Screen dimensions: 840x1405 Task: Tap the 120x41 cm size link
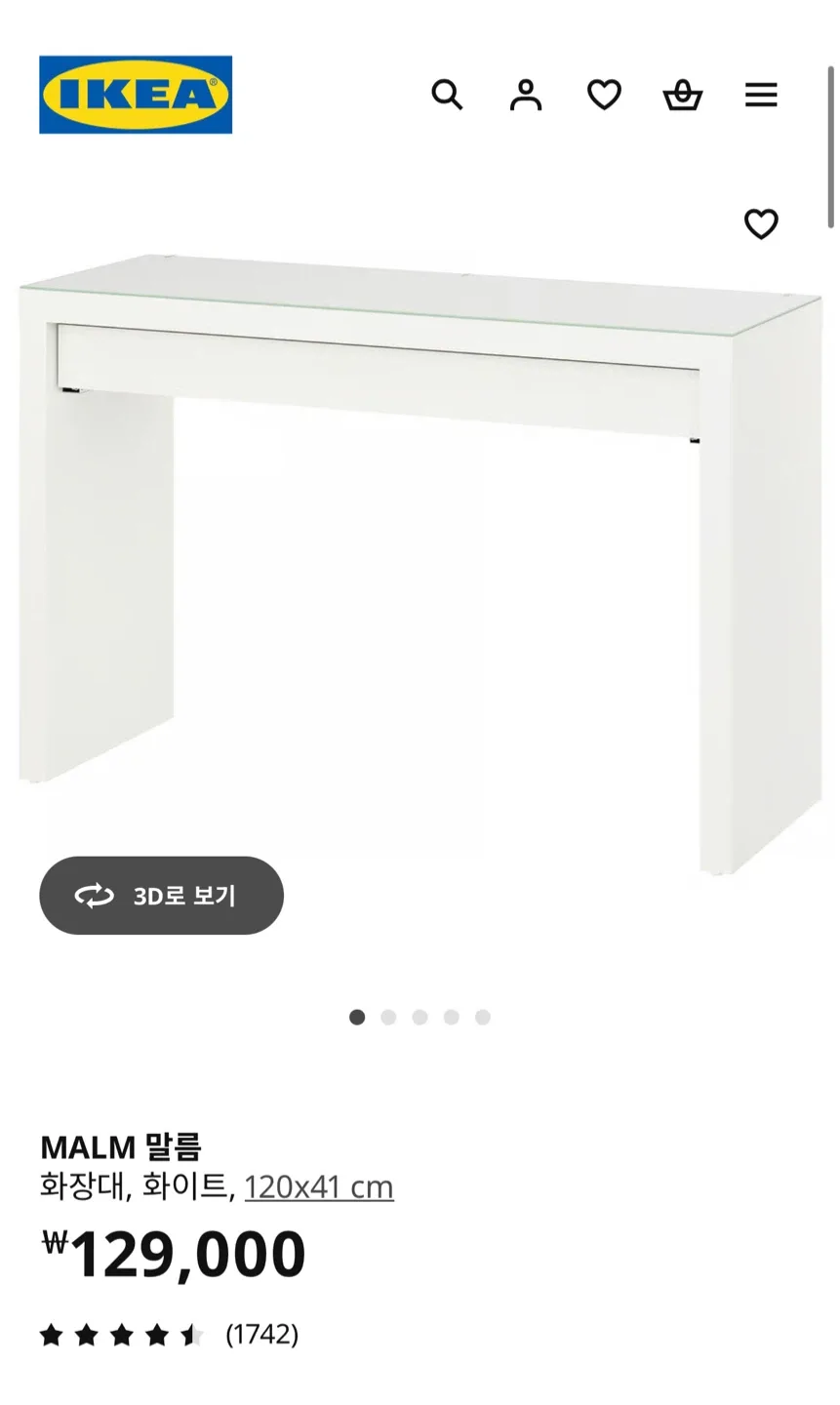[x=318, y=1186]
